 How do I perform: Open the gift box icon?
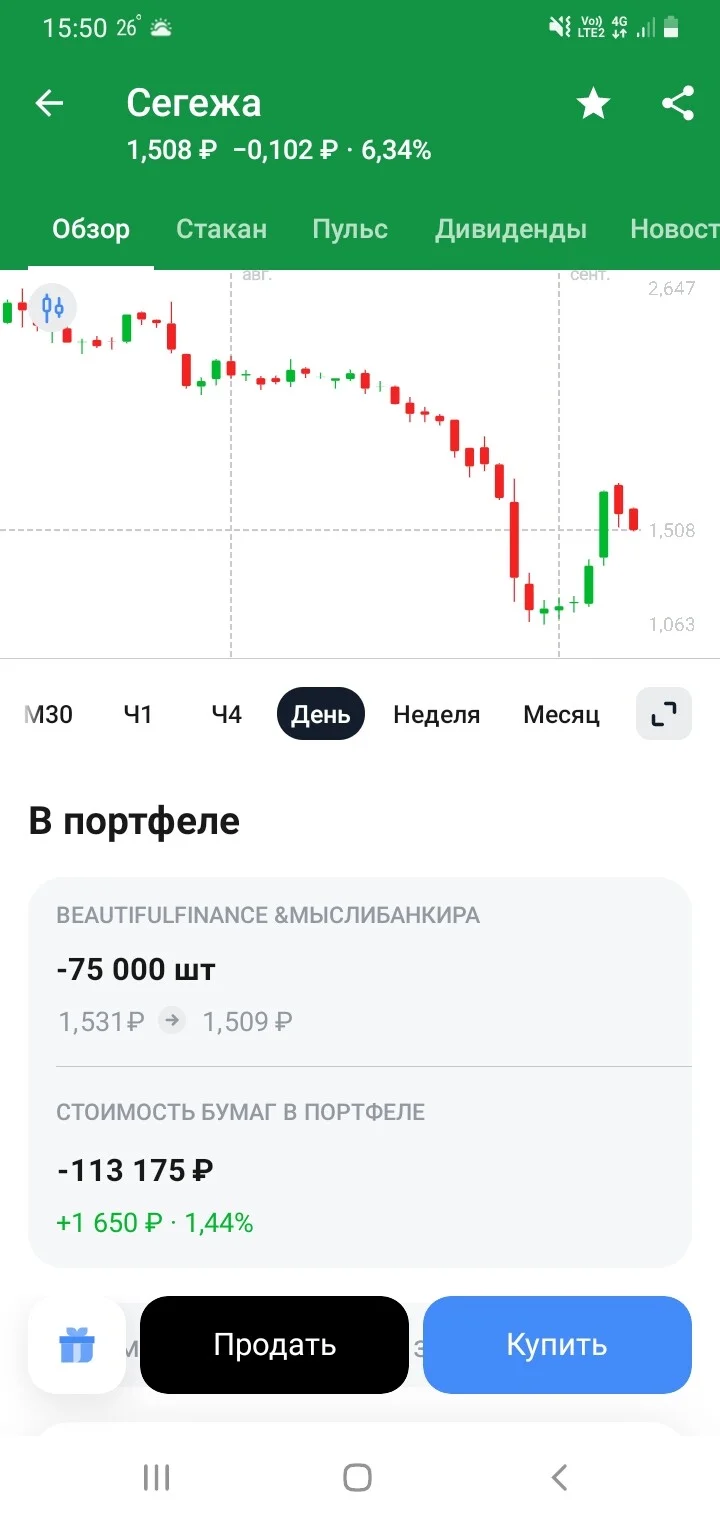(76, 1344)
